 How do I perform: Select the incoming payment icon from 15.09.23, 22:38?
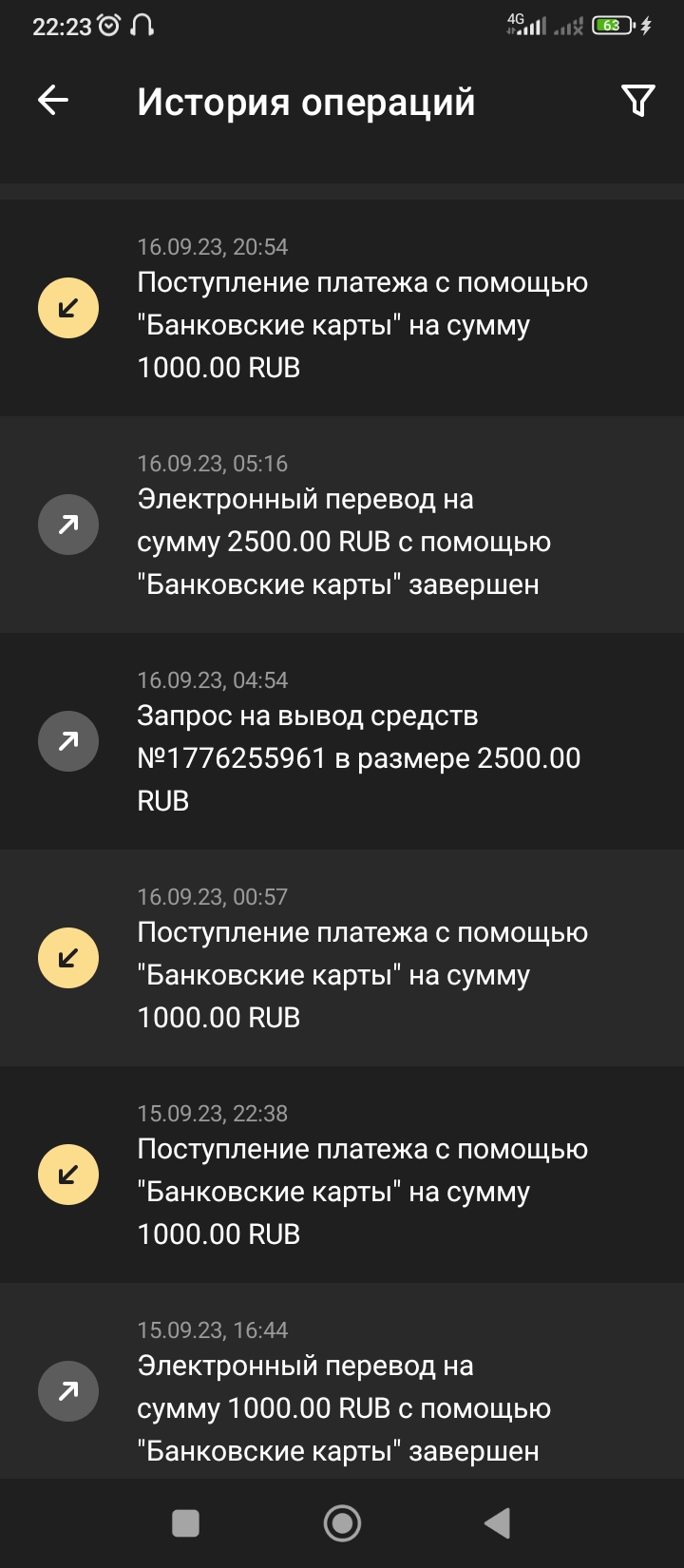pyautogui.click(x=67, y=1174)
